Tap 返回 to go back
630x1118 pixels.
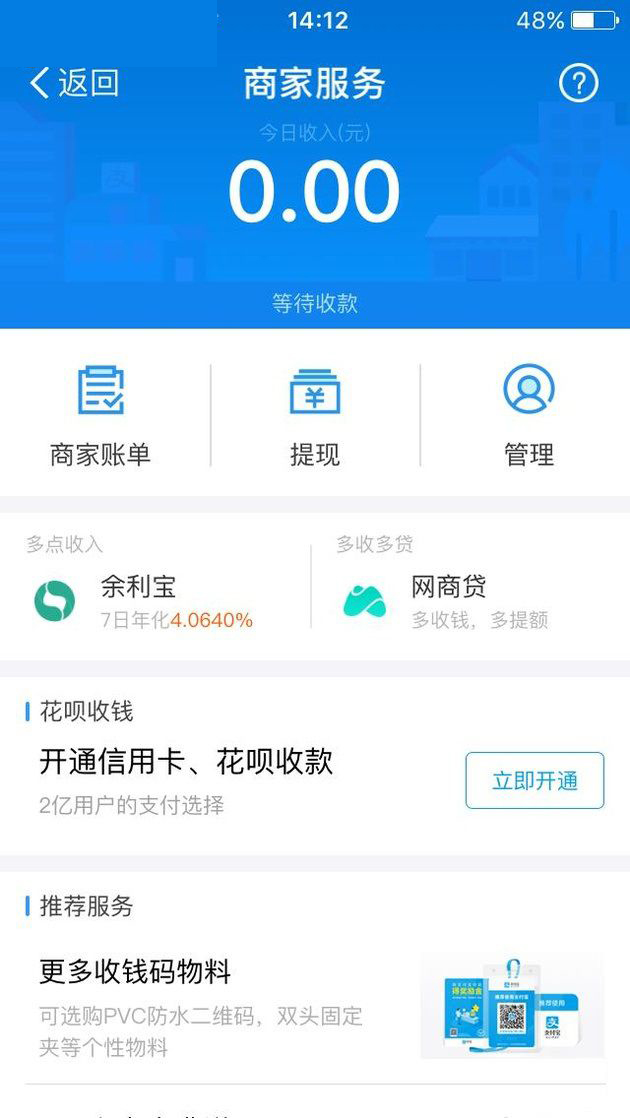tap(74, 84)
